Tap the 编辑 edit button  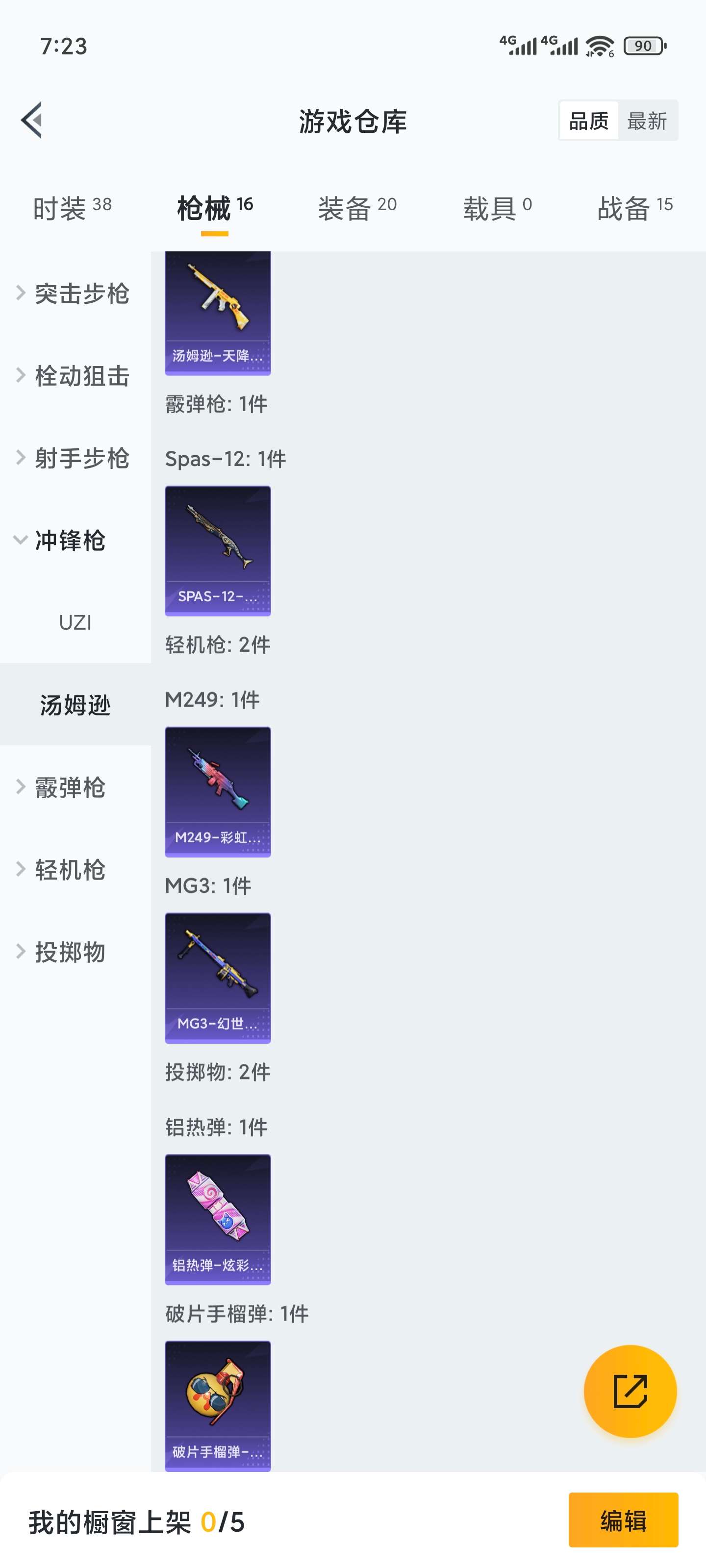pos(623,1520)
